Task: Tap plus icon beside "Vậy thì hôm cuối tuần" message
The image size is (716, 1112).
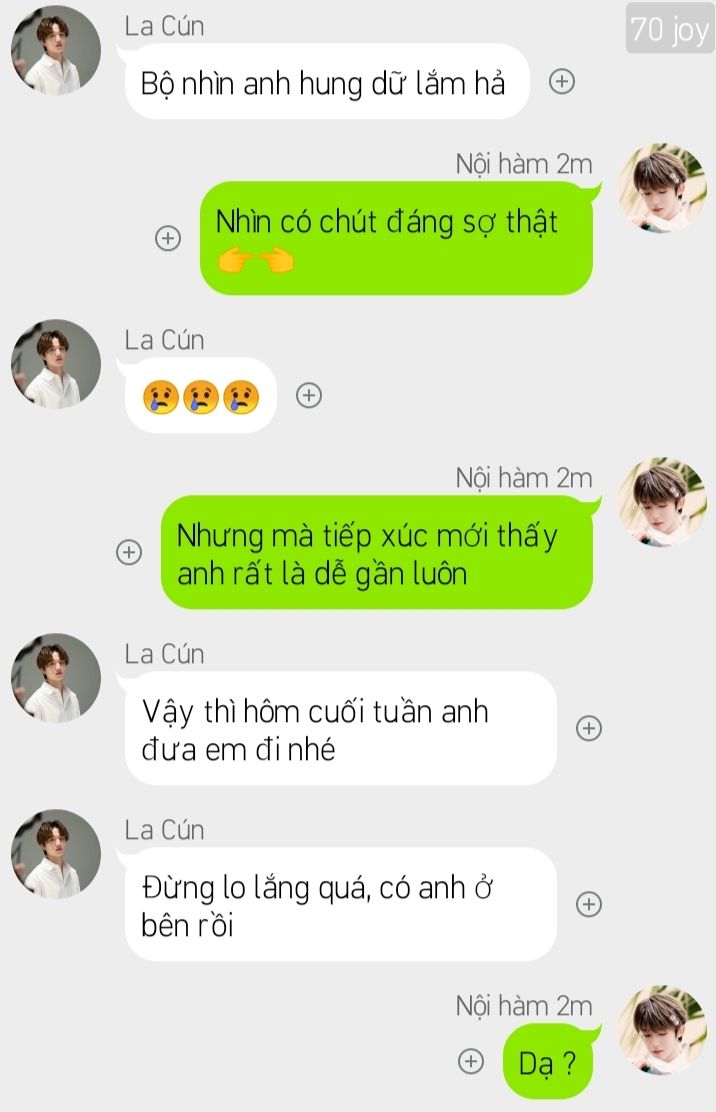Action: 589,728
